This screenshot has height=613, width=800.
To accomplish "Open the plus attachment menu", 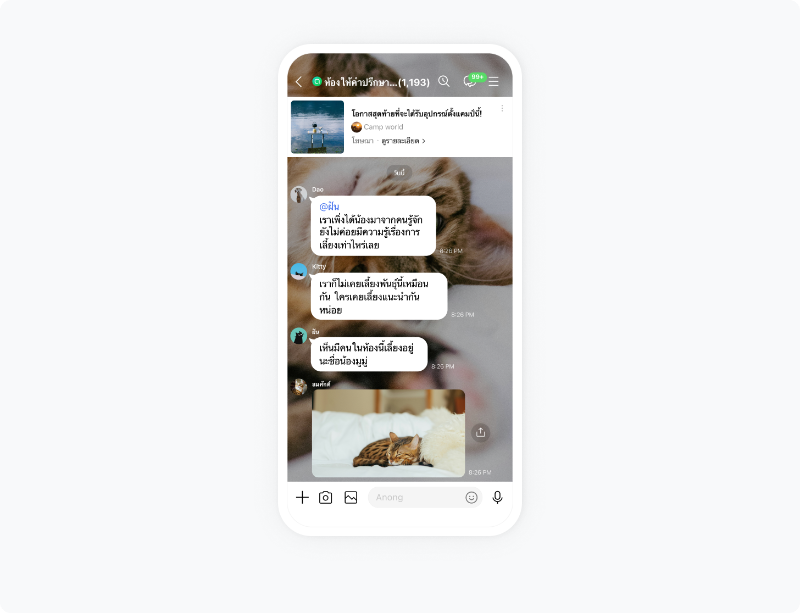I will 302,497.
